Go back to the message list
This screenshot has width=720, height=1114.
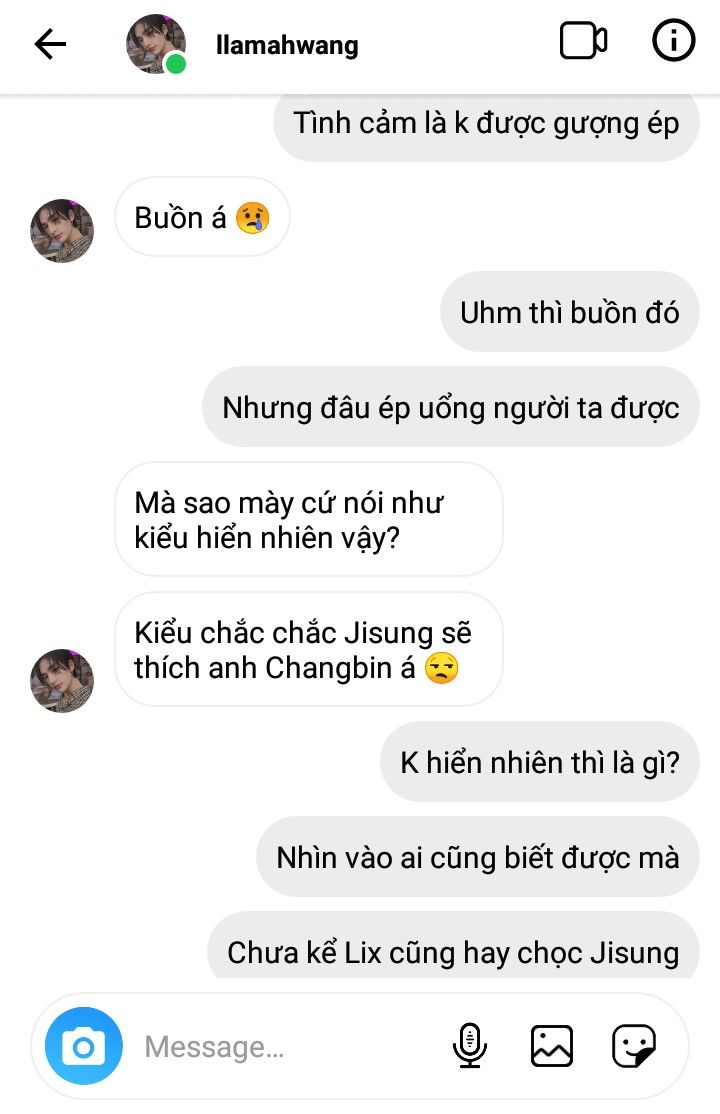(50, 44)
